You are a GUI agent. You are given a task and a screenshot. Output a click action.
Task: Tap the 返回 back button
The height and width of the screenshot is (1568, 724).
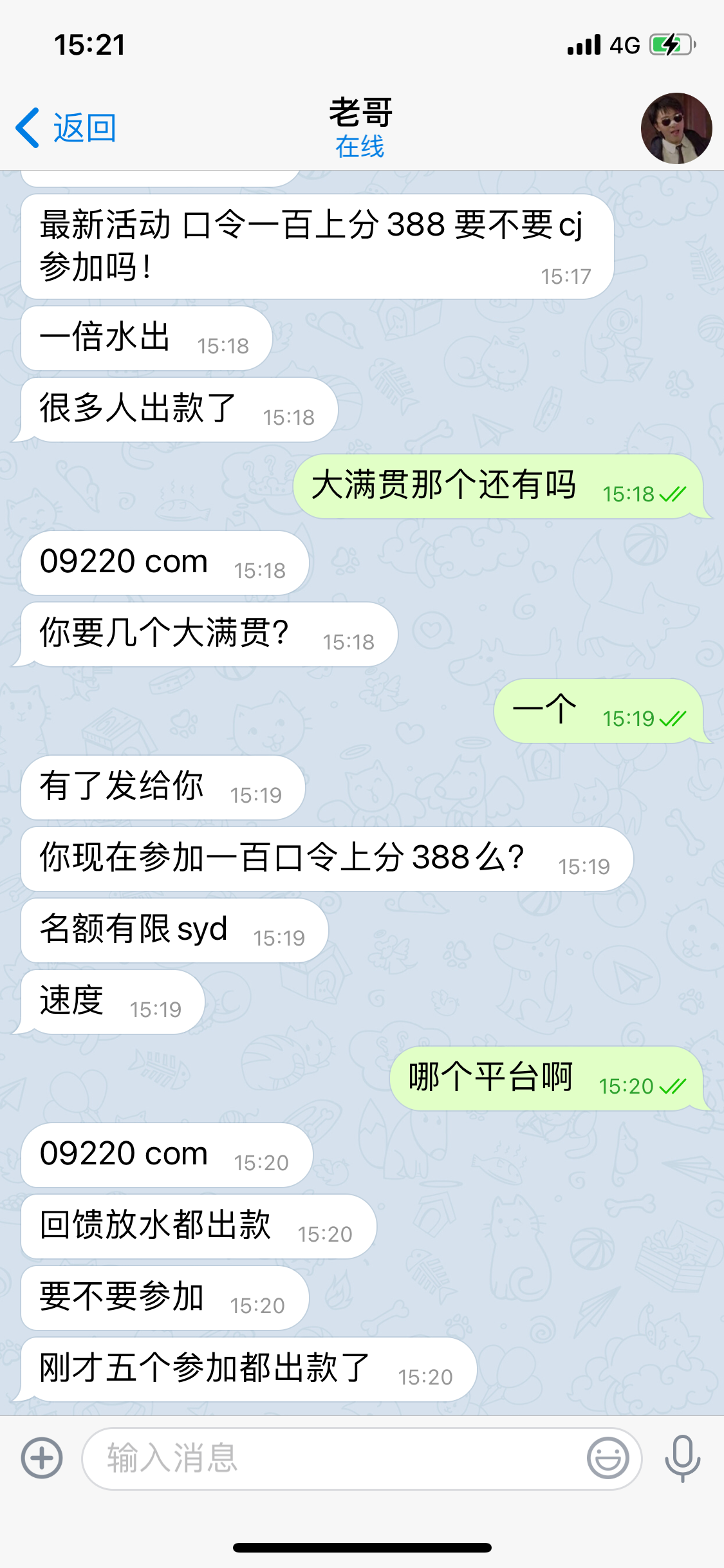point(84,127)
